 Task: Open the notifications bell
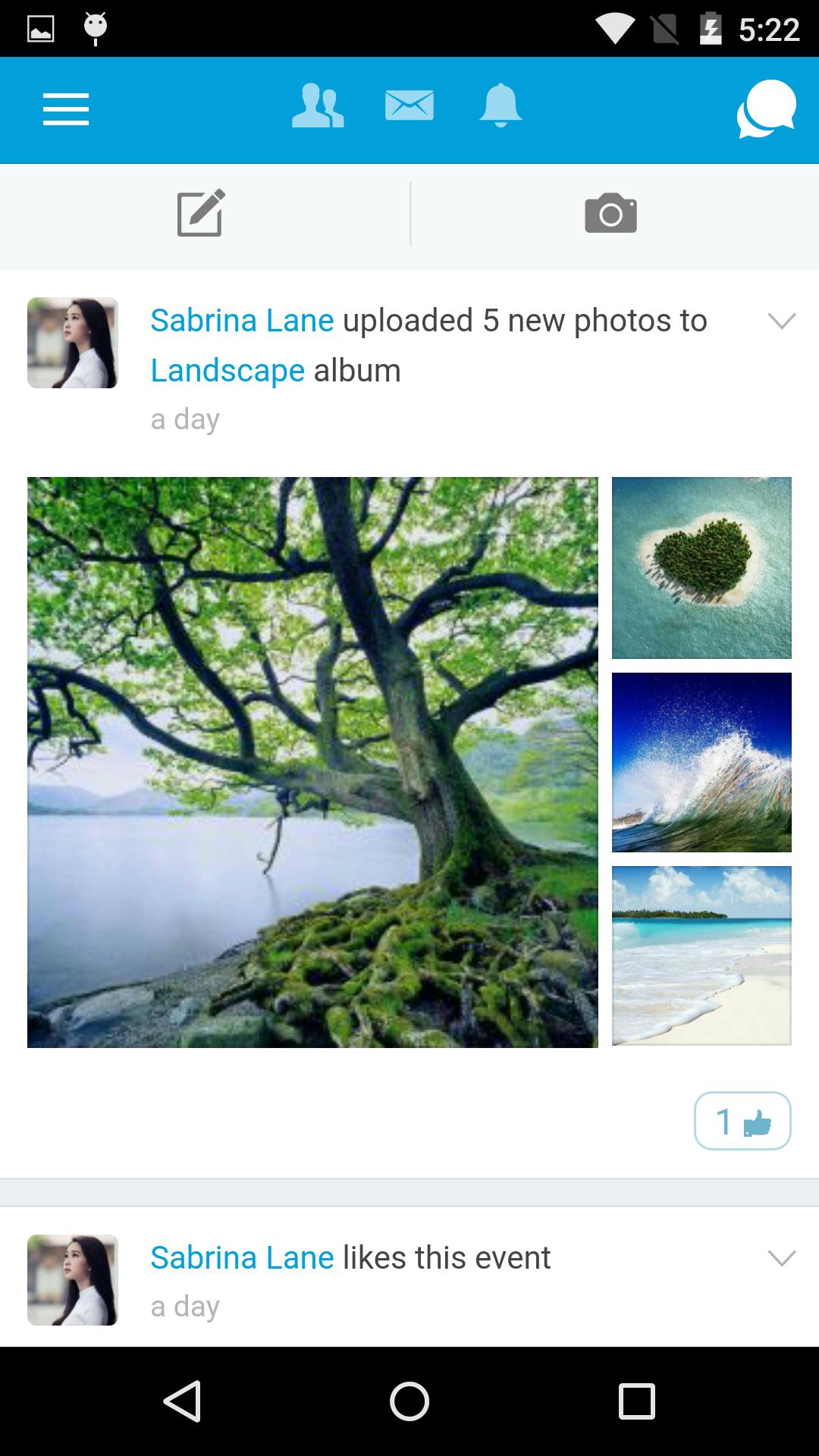(500, 105)
